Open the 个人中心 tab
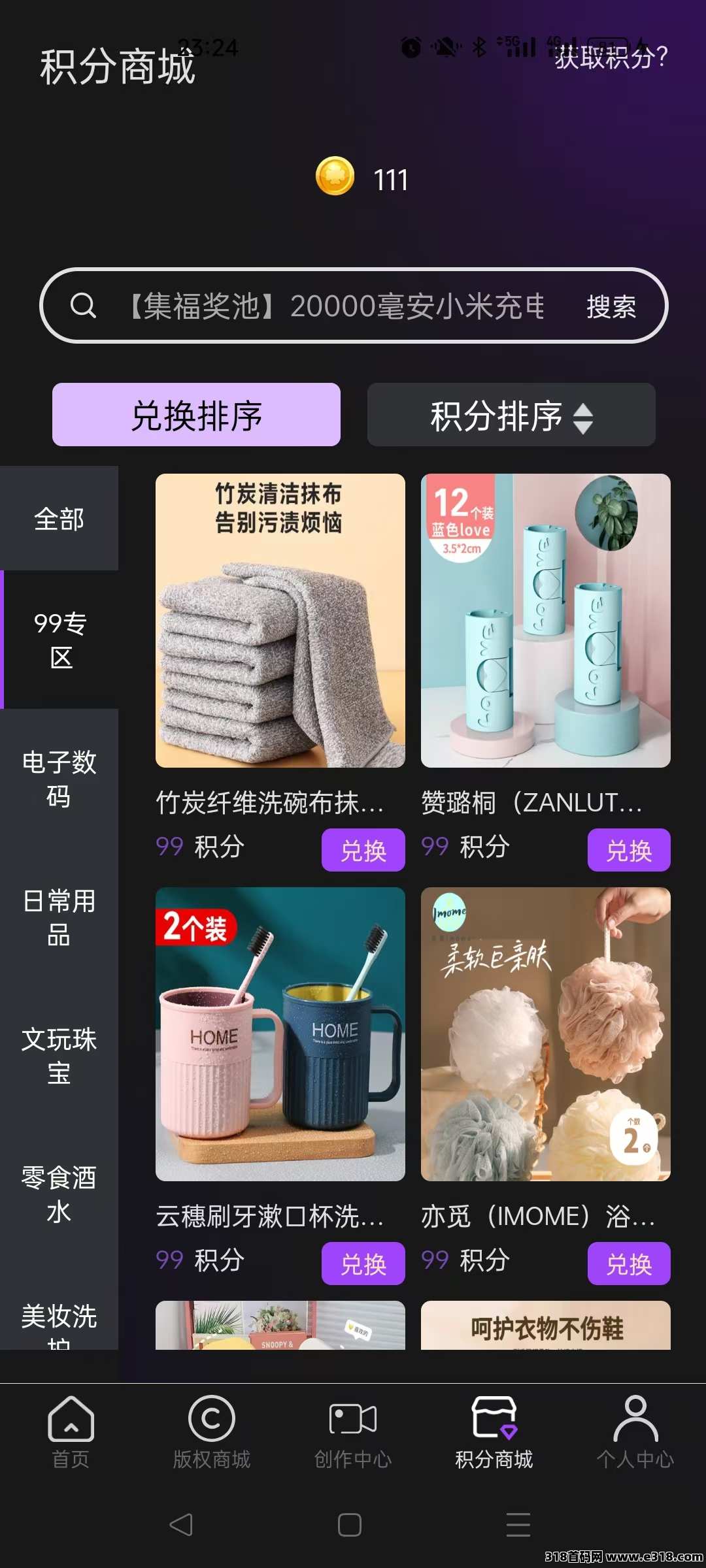Screen dimensions: 706x1568 pos(635,1432)
